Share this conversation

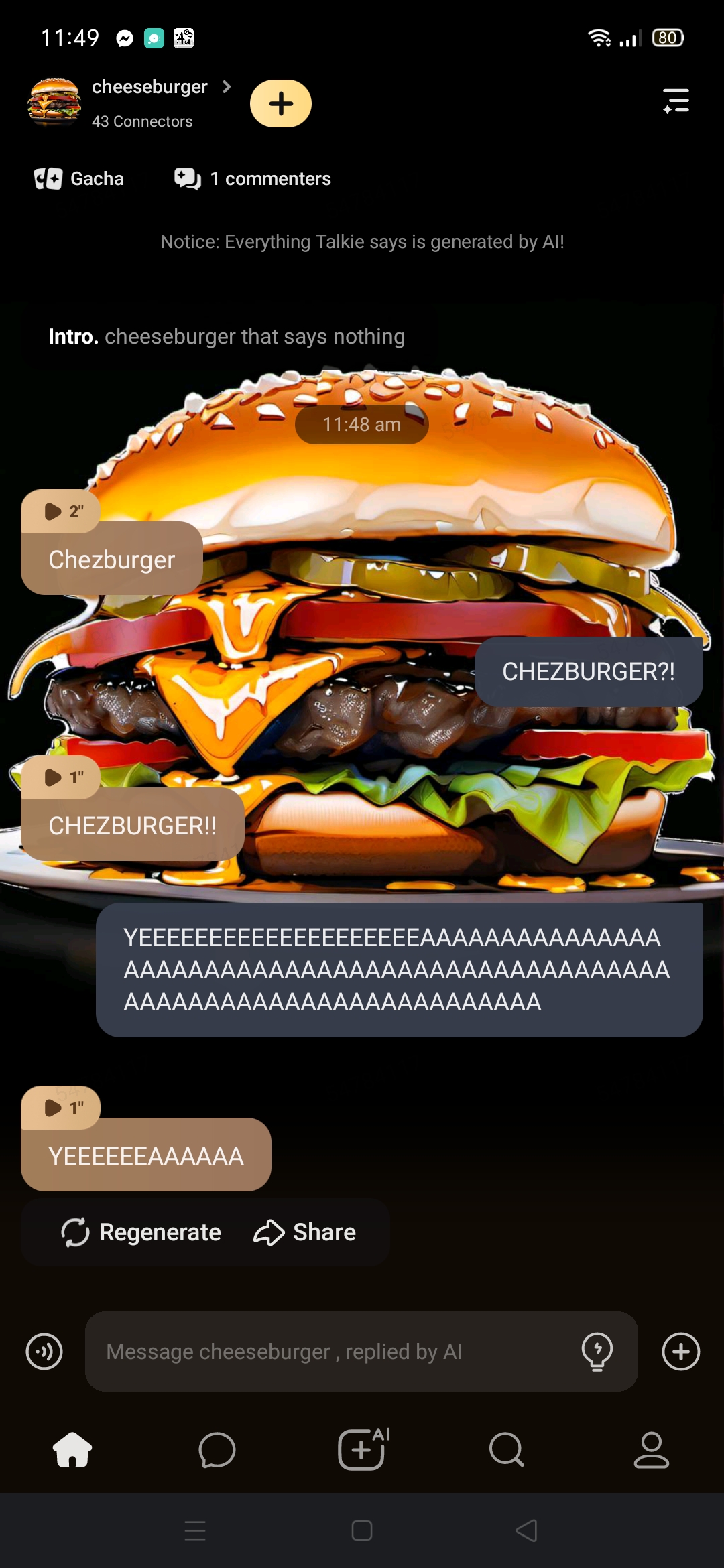(x=305, y=1232)
